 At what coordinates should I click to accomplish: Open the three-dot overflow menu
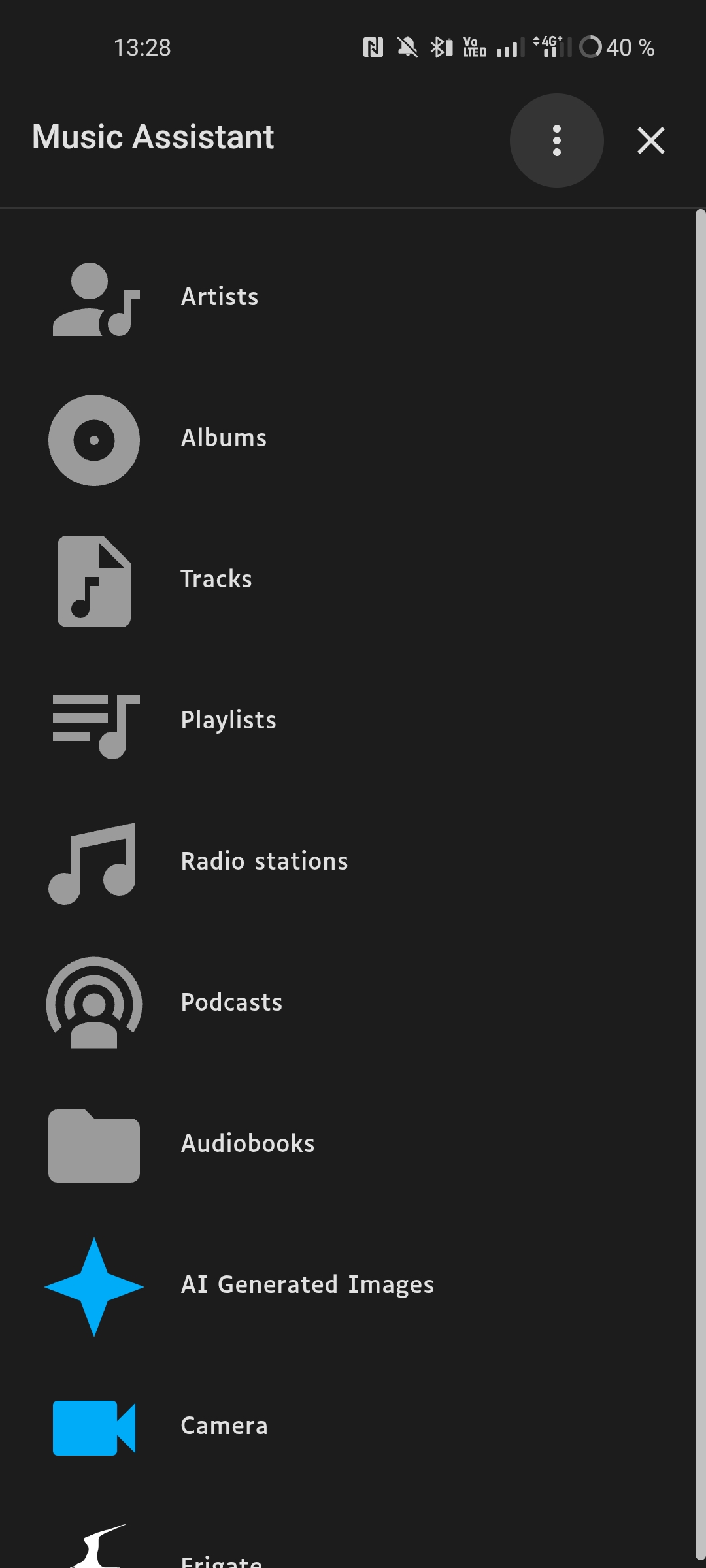[556, 140]
